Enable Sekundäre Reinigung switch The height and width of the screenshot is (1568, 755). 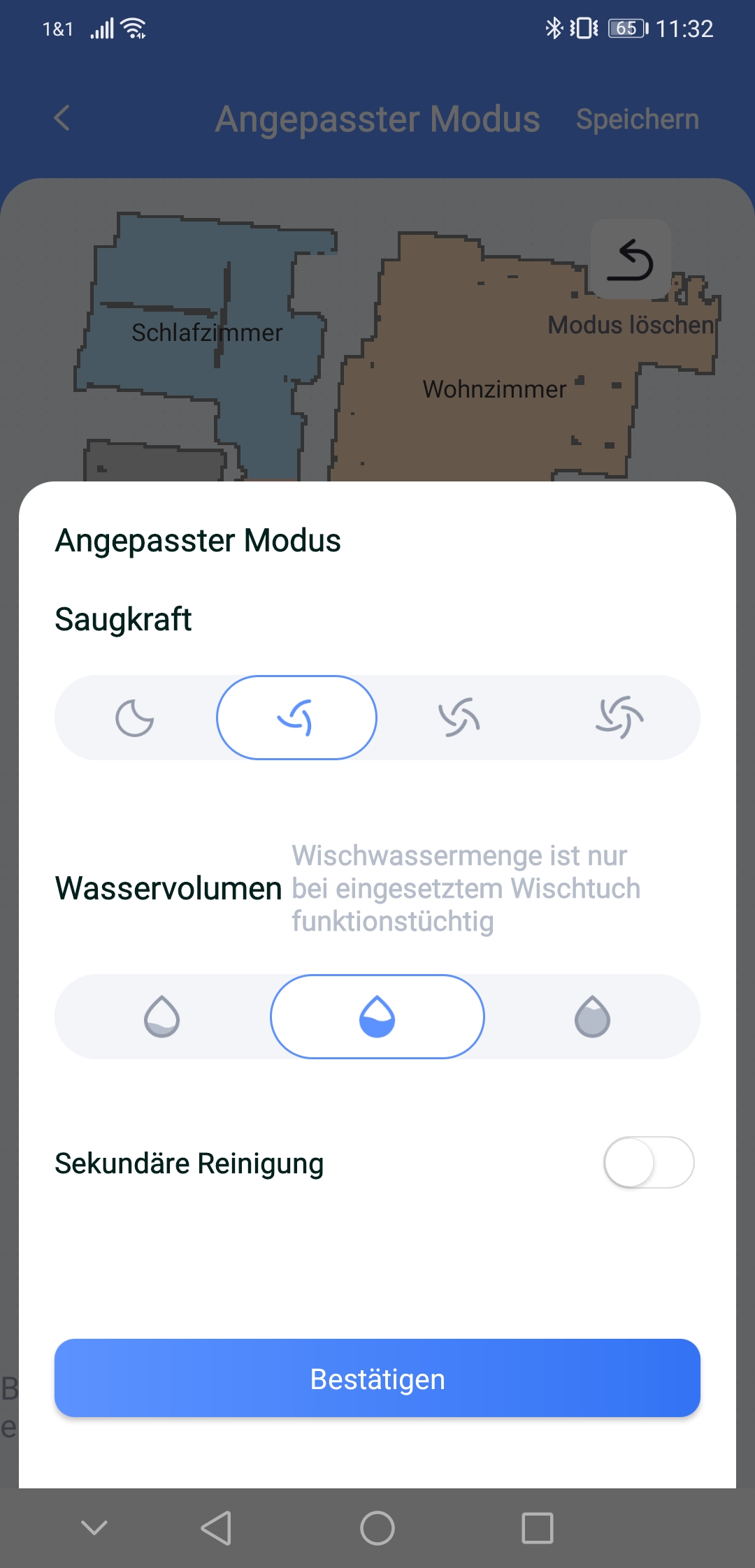649,1163
